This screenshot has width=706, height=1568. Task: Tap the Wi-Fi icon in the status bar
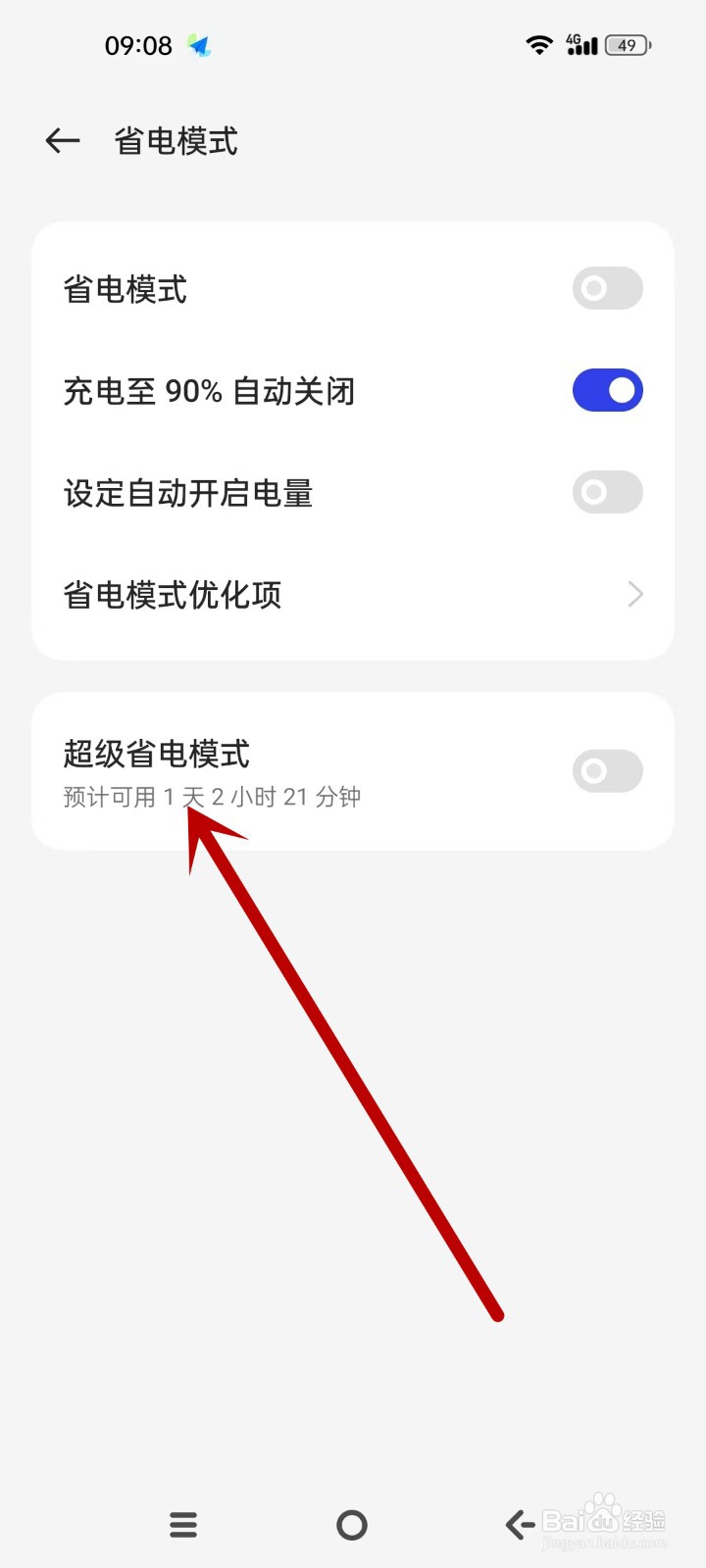click(539, 44)
